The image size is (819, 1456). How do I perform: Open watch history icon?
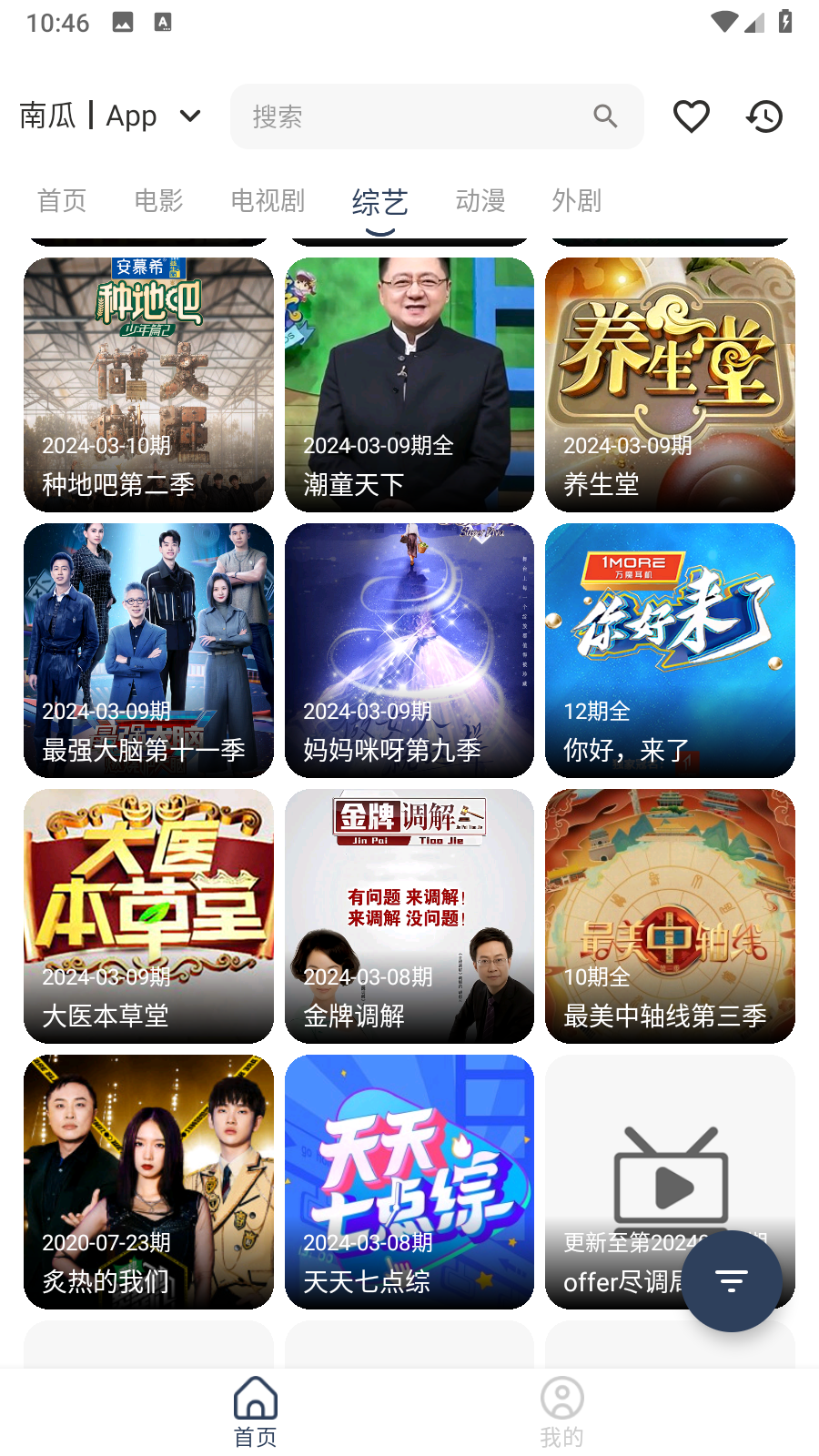pos(764,116)
